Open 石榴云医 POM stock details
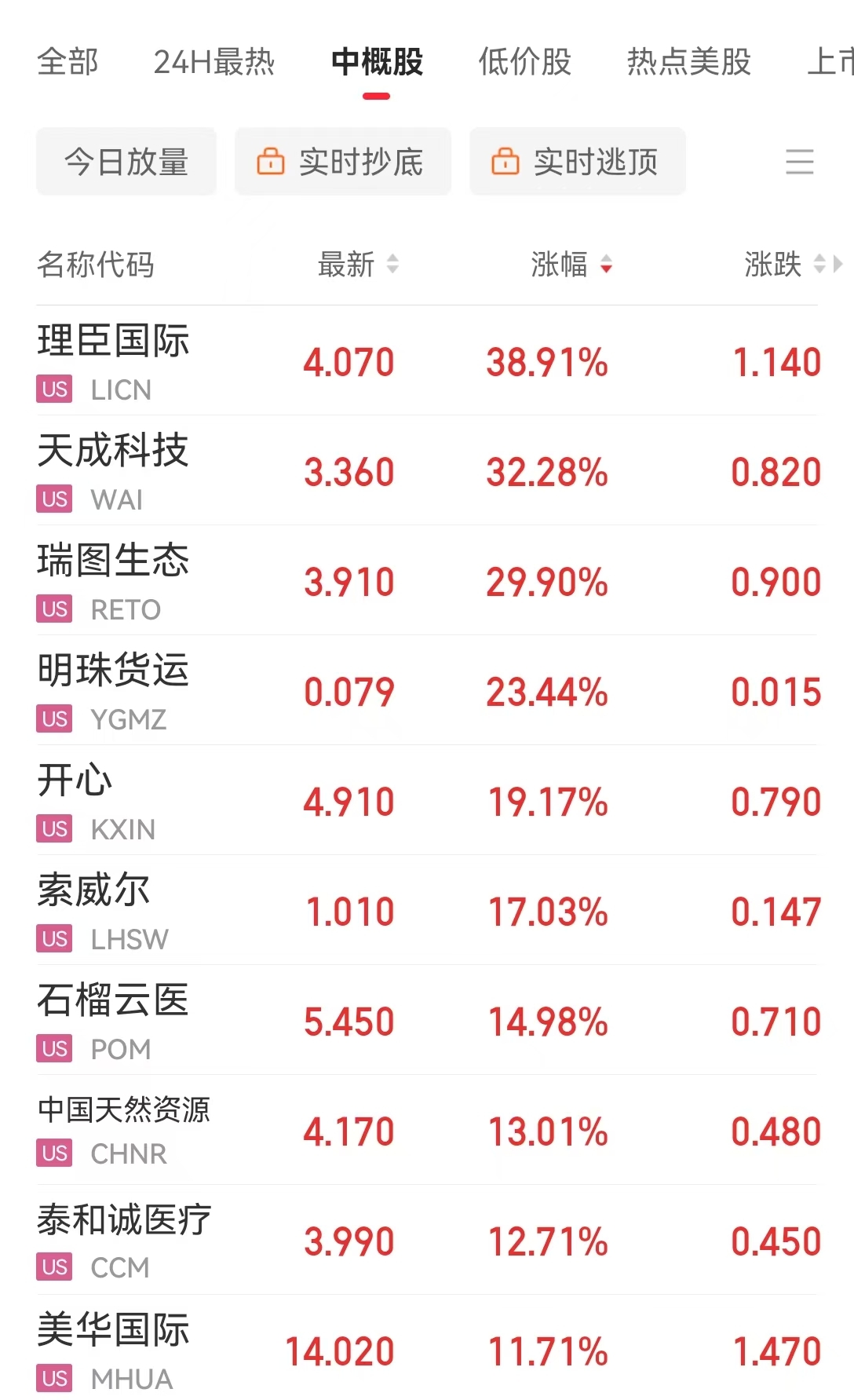 (x=113, y=1021)
